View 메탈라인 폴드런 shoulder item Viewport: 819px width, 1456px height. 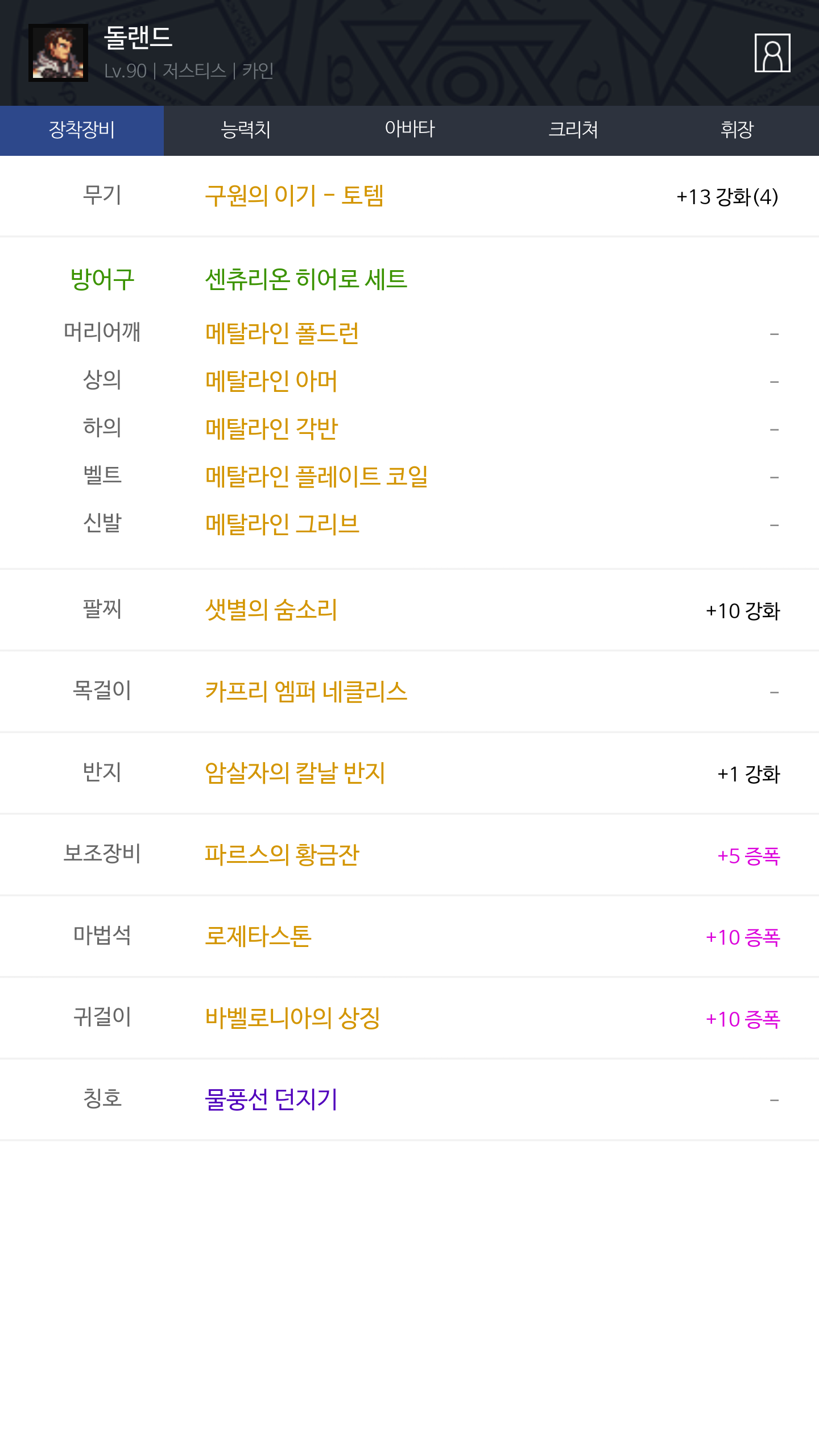point(282,333)
